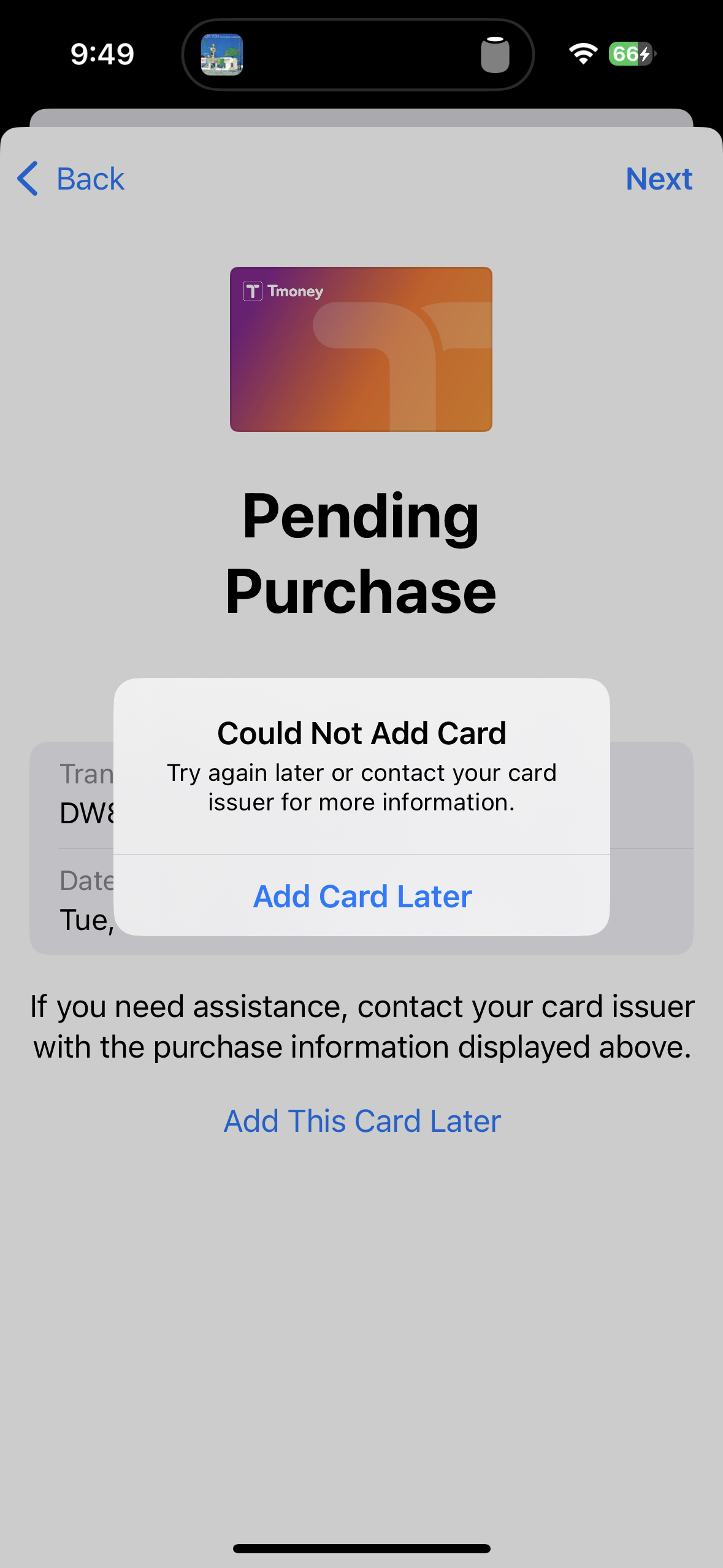Go back to the previous screen
The image size is (723, 1568).
click(x=71, y=179)
